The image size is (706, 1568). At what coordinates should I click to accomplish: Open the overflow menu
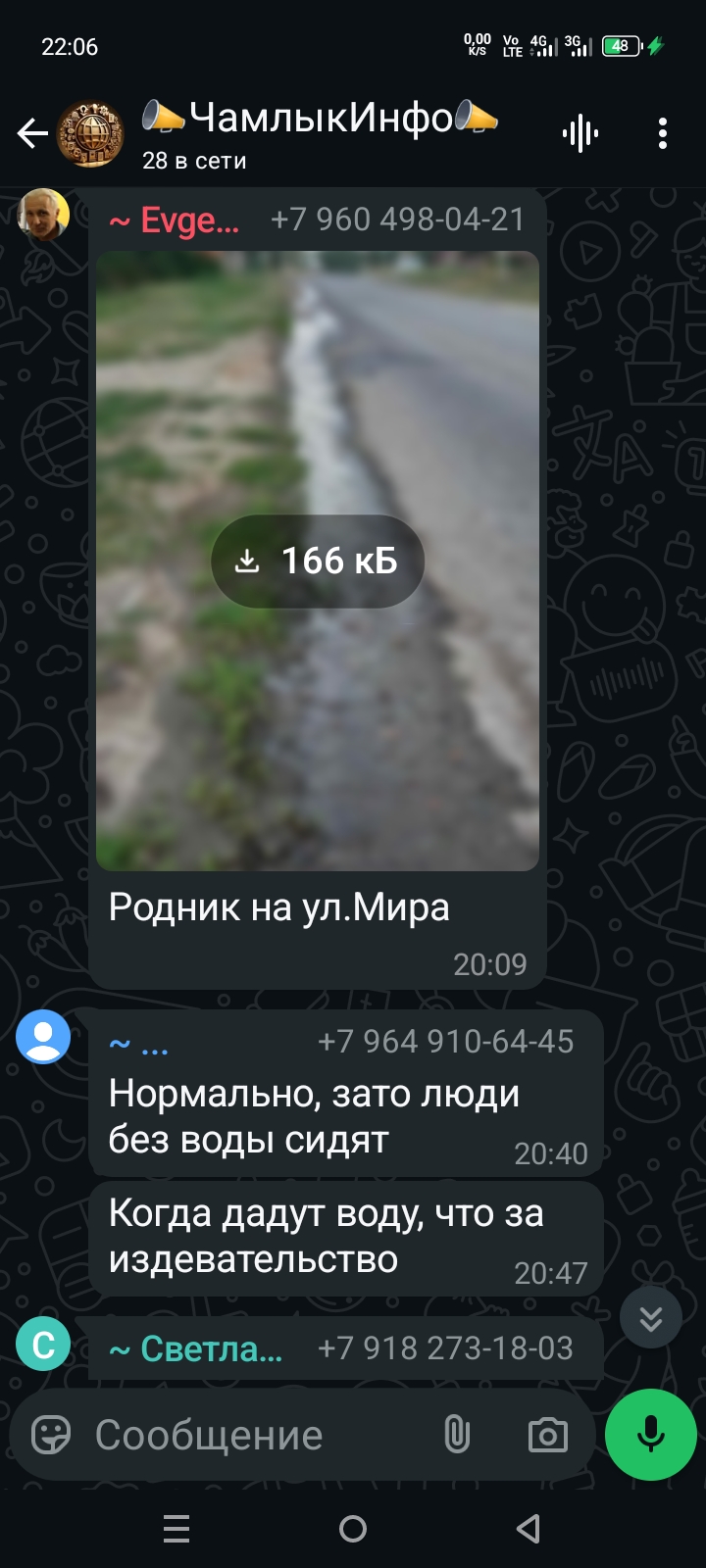pyautogui.click(x=663, y=133)
